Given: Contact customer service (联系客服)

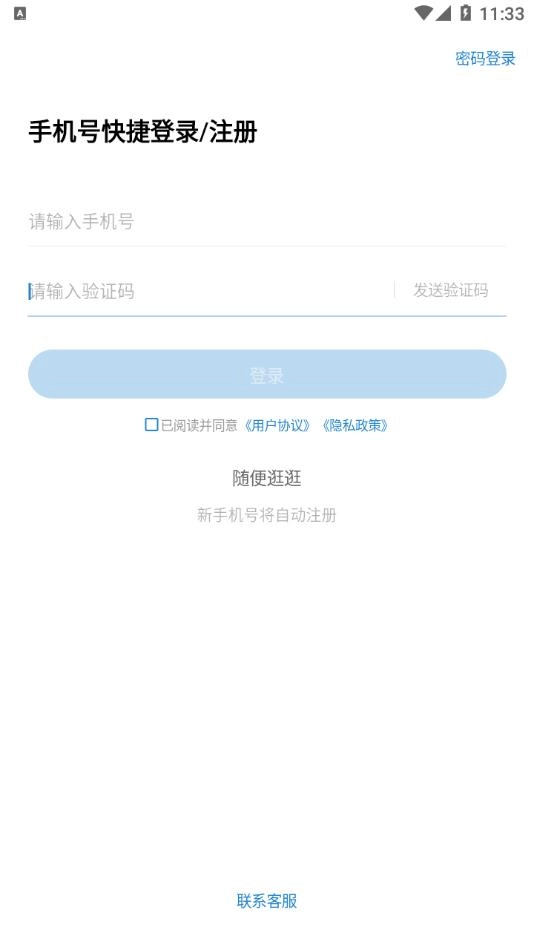Looking at the screenshot, I should tap(267, 901).
